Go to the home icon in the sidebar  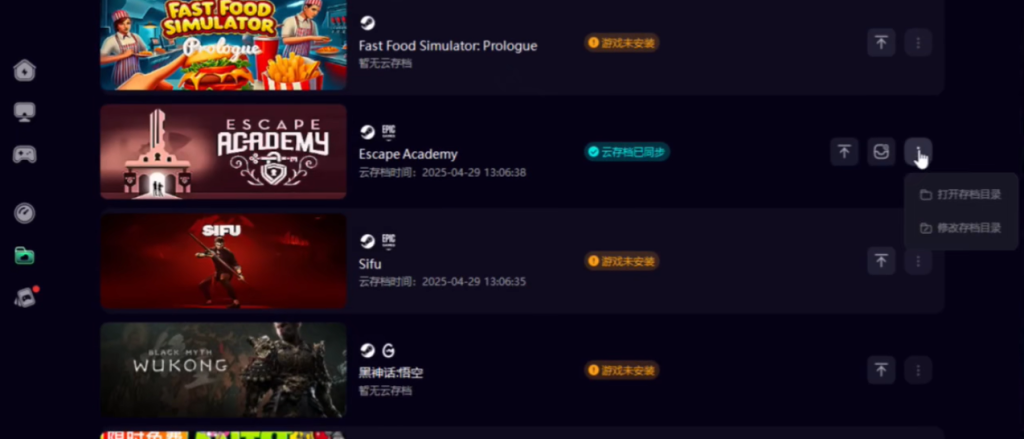[x=25, y=70]
